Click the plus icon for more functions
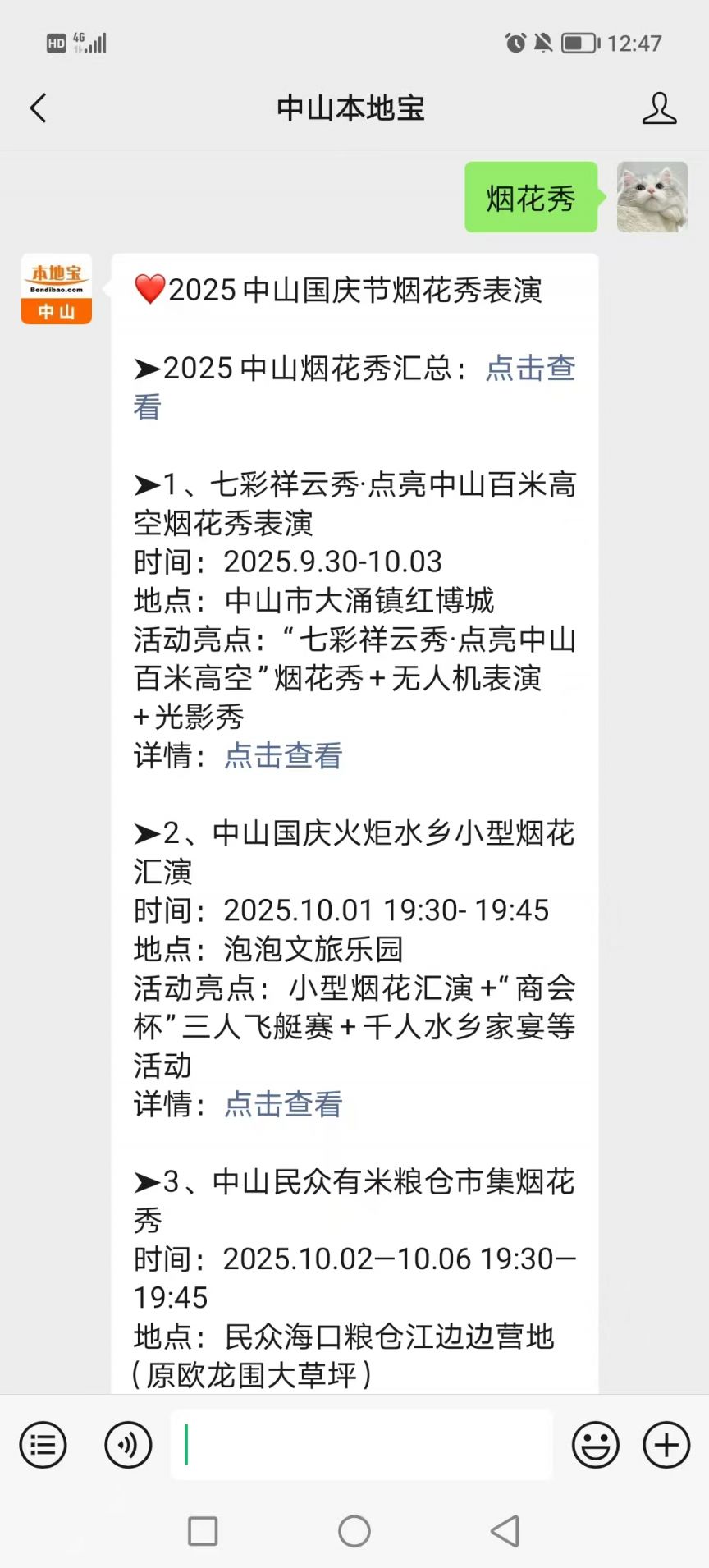This screenshot has height=1568, width=709. tap(665, 1445)
